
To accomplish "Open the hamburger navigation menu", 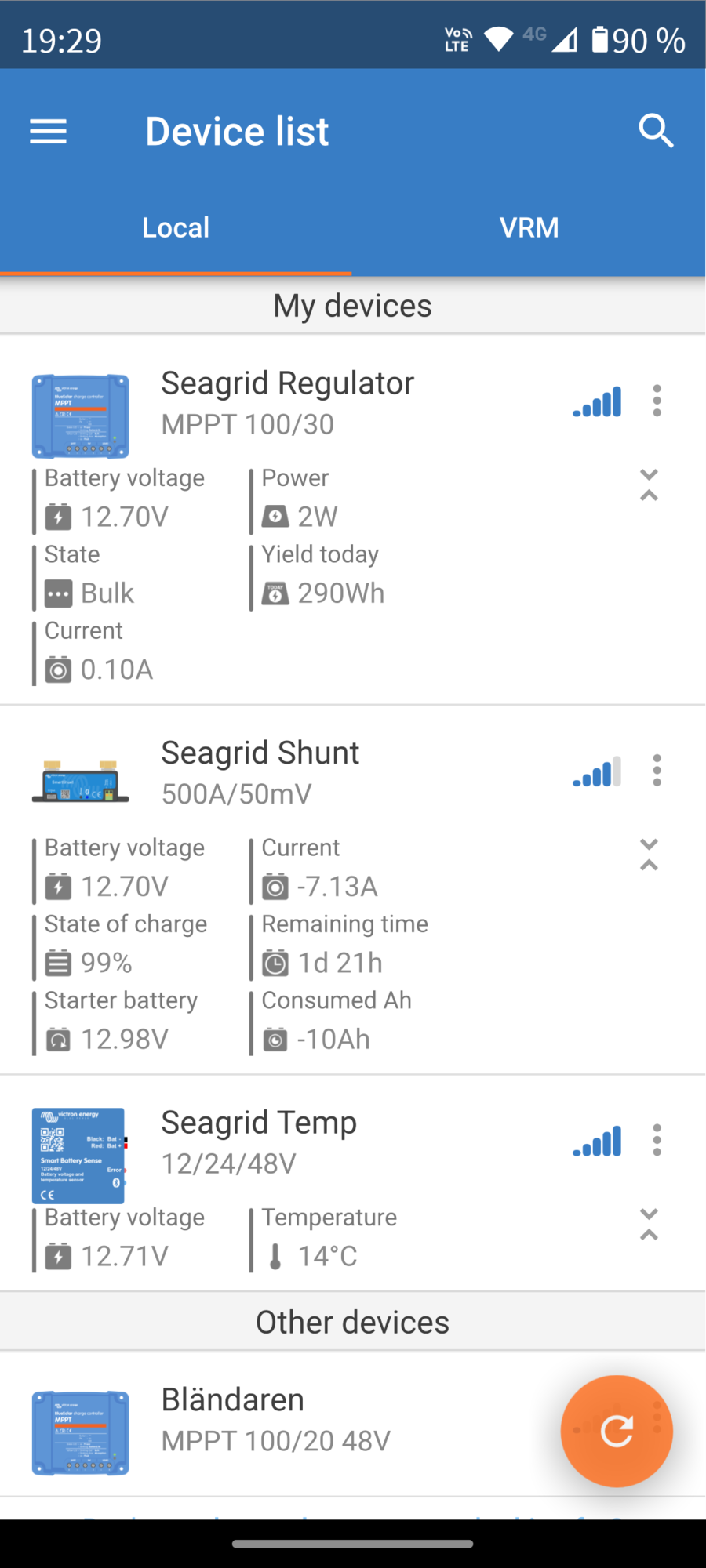I will [x=48, y=132].
